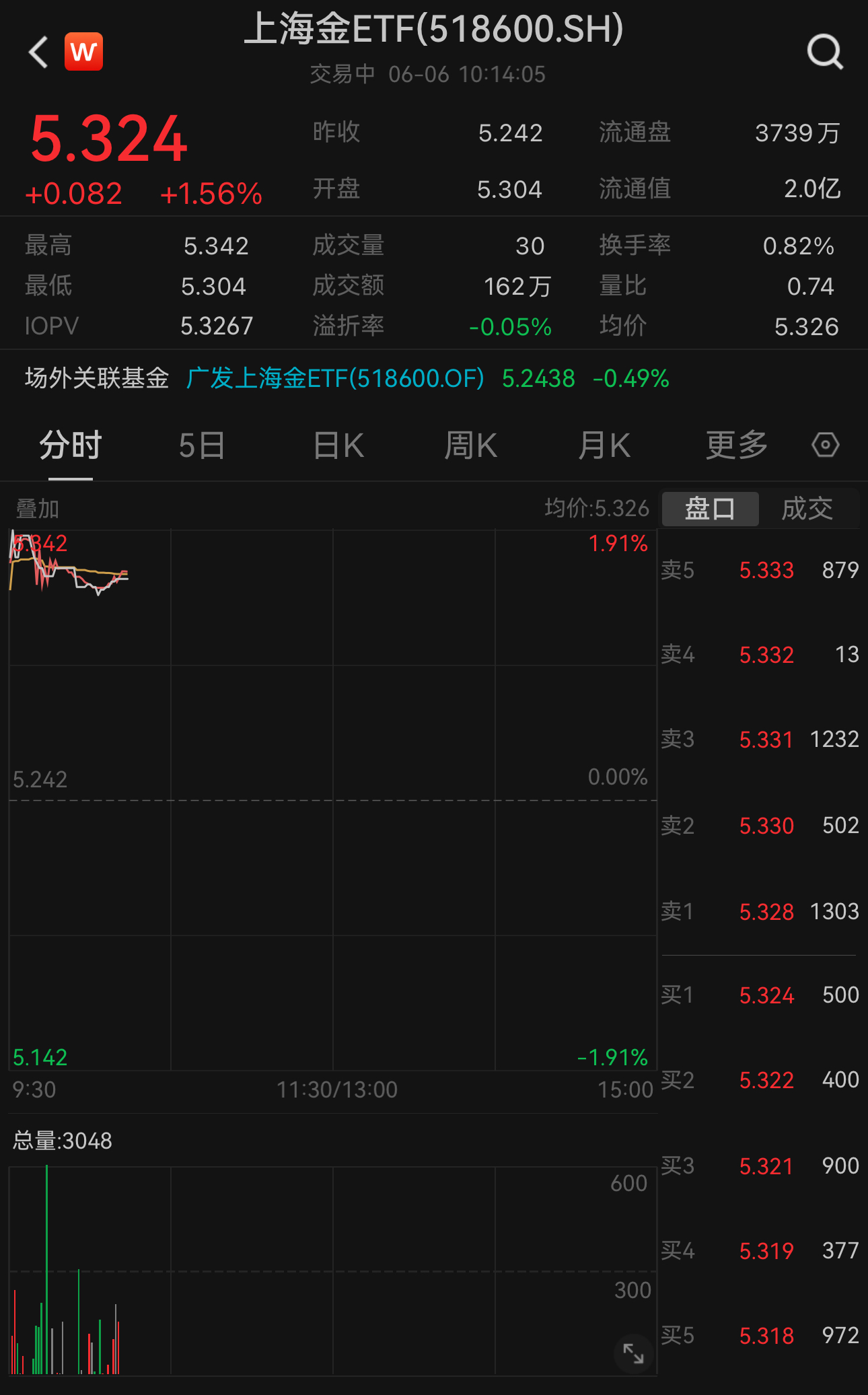Image resolution: width=868 pixels, height=1395 pixels.
Task: Tap 叠加 to overlay a comparison
Action: click(x=38, y=509)
